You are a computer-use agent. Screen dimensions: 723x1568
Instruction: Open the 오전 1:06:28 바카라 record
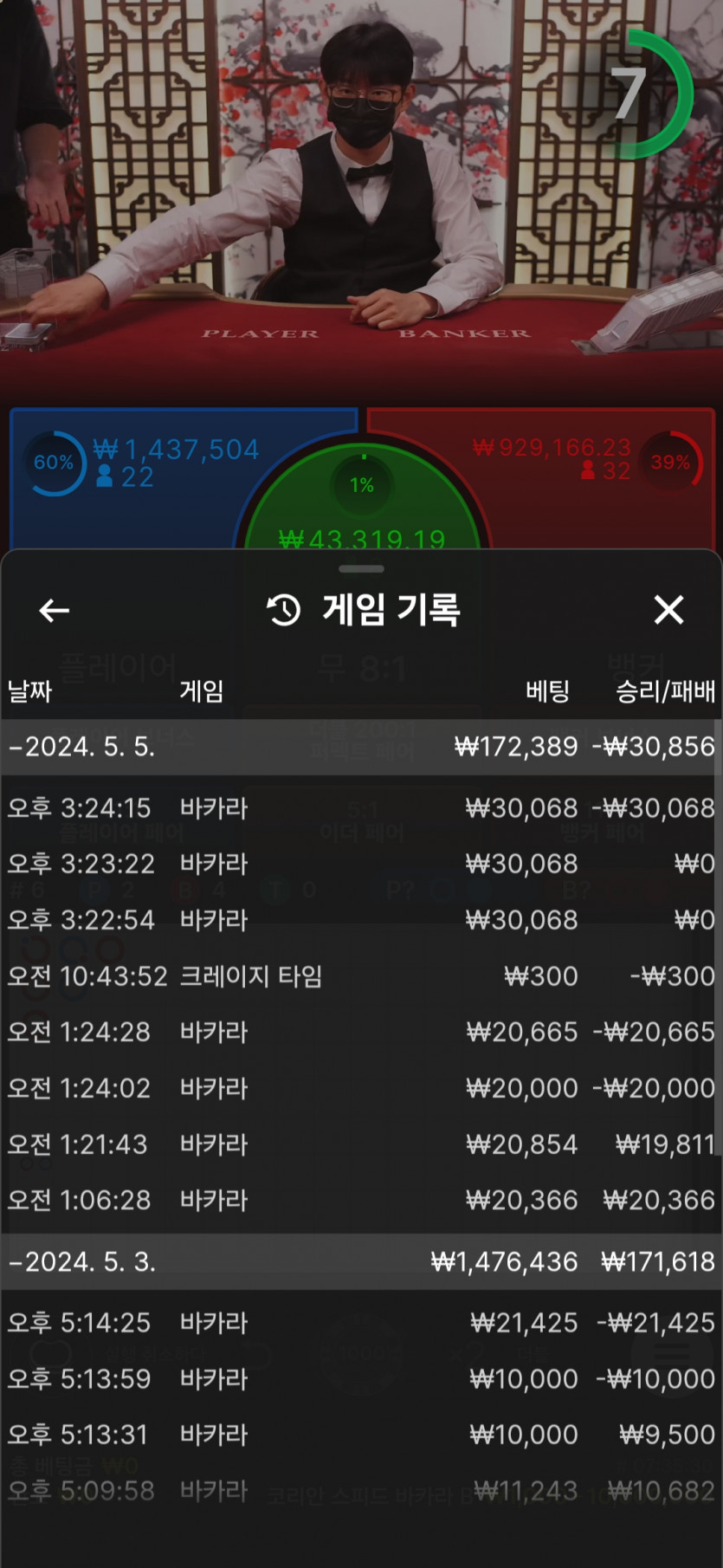pos(361,1201)
